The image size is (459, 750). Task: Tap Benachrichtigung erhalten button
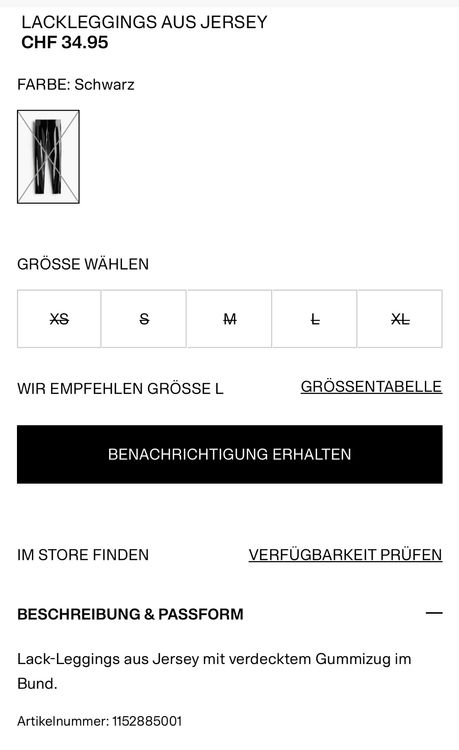[x=230, y=454]
